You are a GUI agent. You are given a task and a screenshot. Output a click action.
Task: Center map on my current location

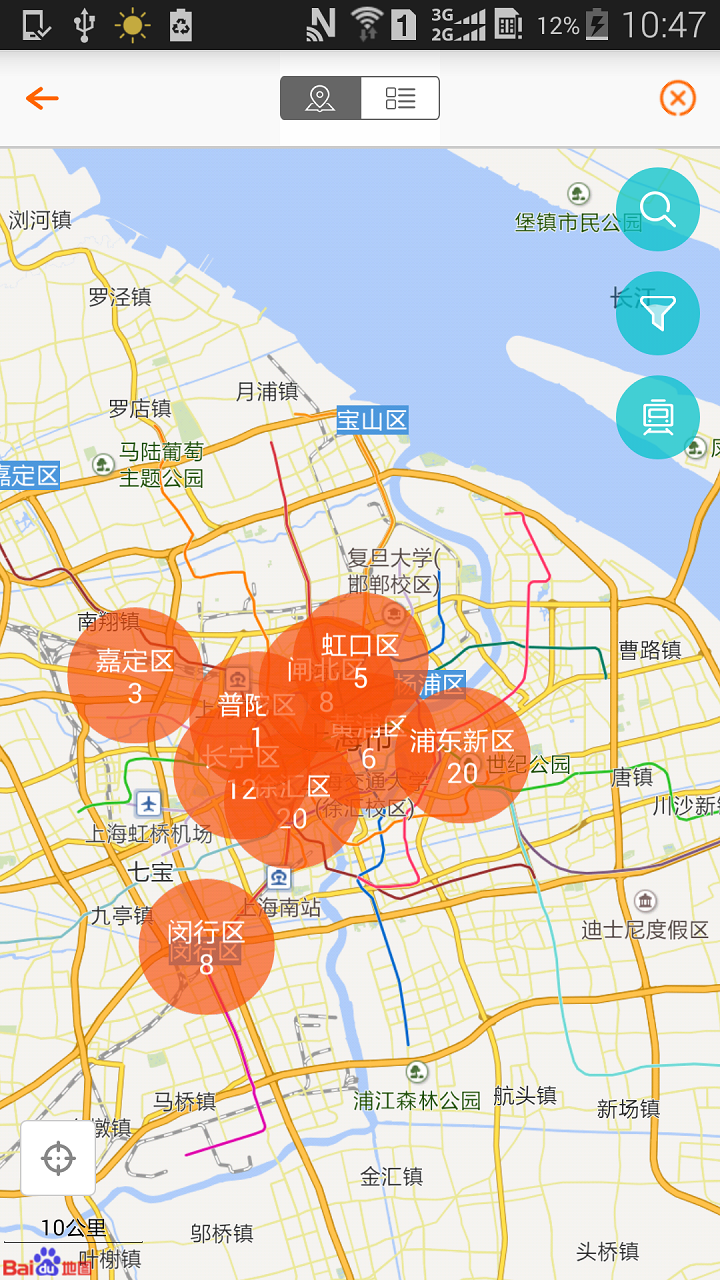pos(58,1158)
